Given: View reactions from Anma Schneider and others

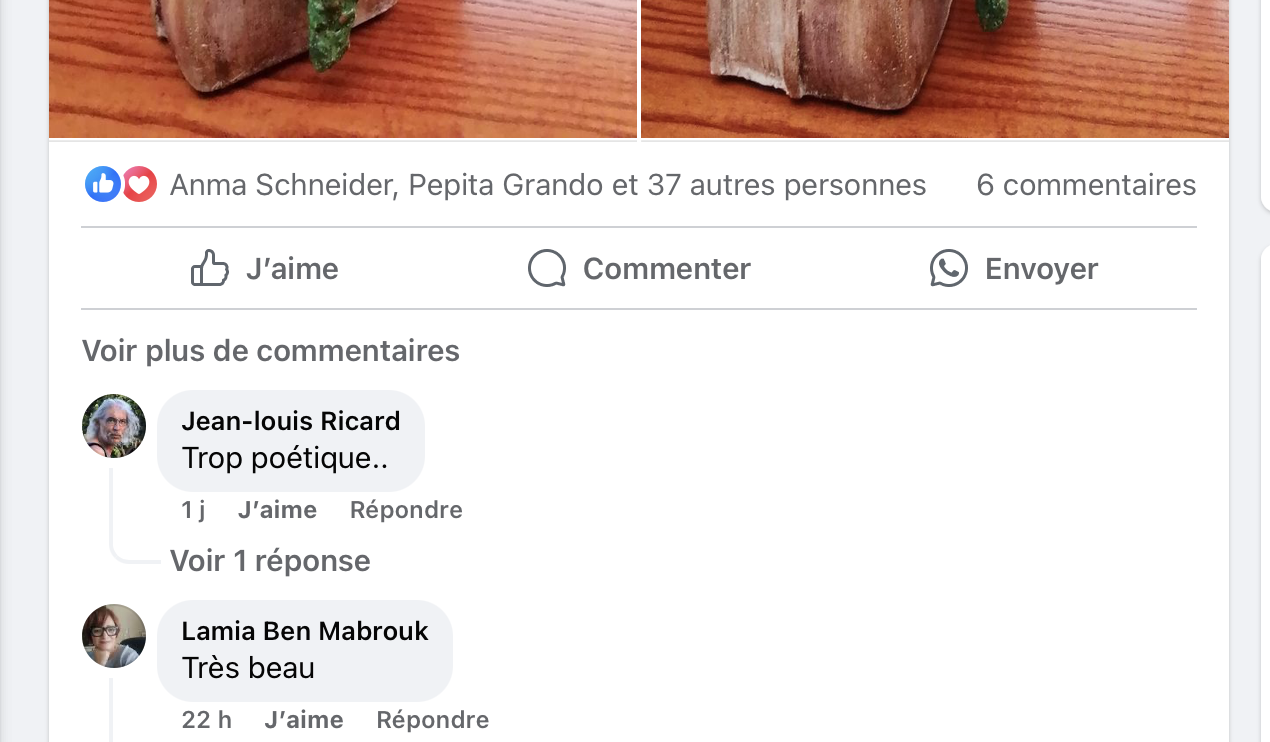Looking at the screenshot, I should point(547,185).
